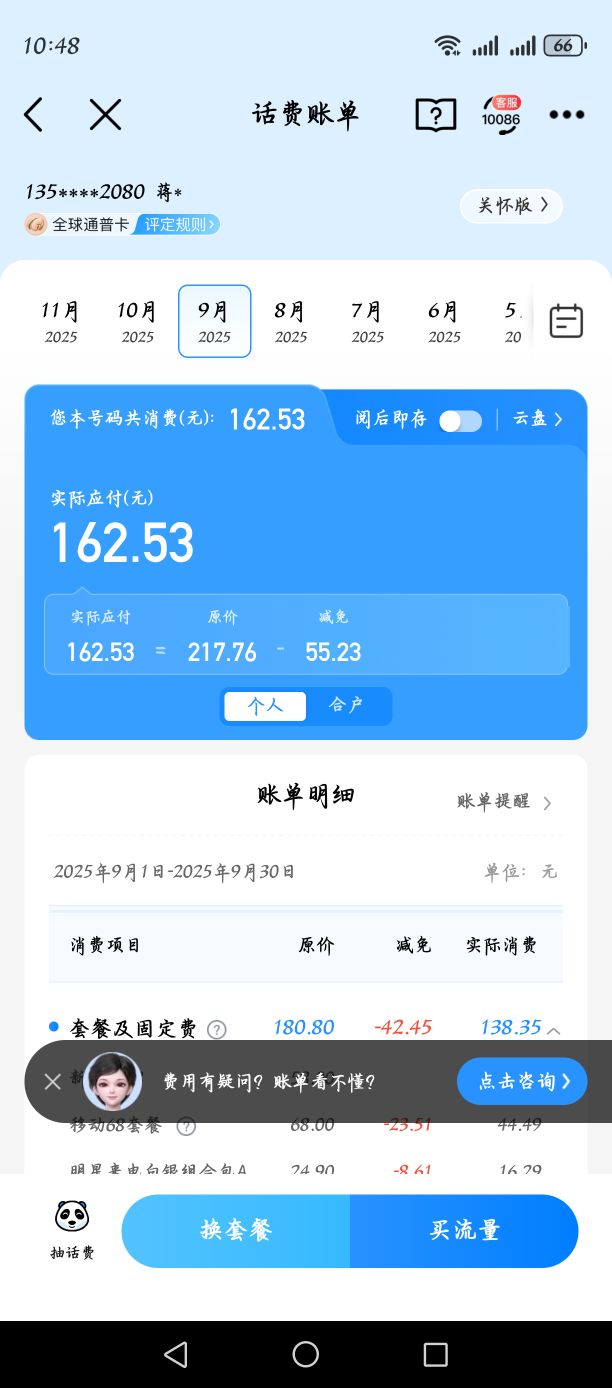The height and width of the screenshot is (1388, 612).
Task: View the 7月 2025 bill
Action: 368,321
